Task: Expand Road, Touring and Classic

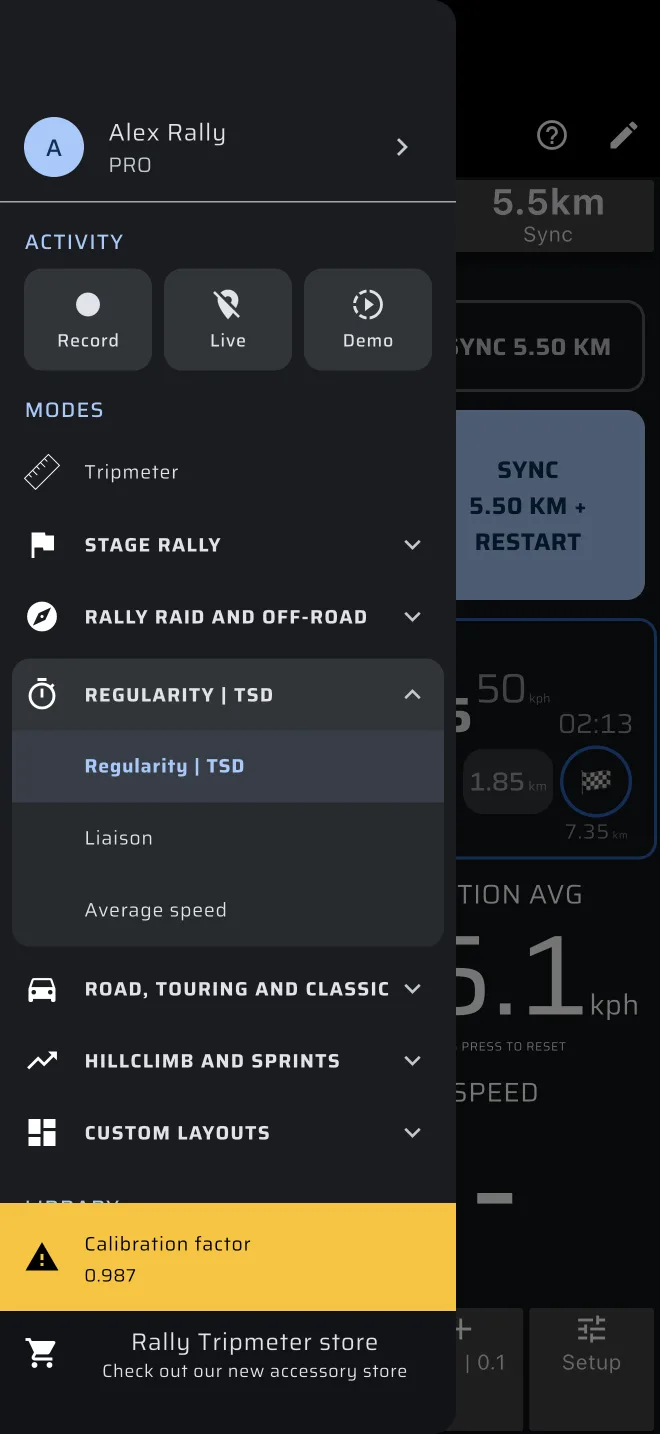Action: 228,988
